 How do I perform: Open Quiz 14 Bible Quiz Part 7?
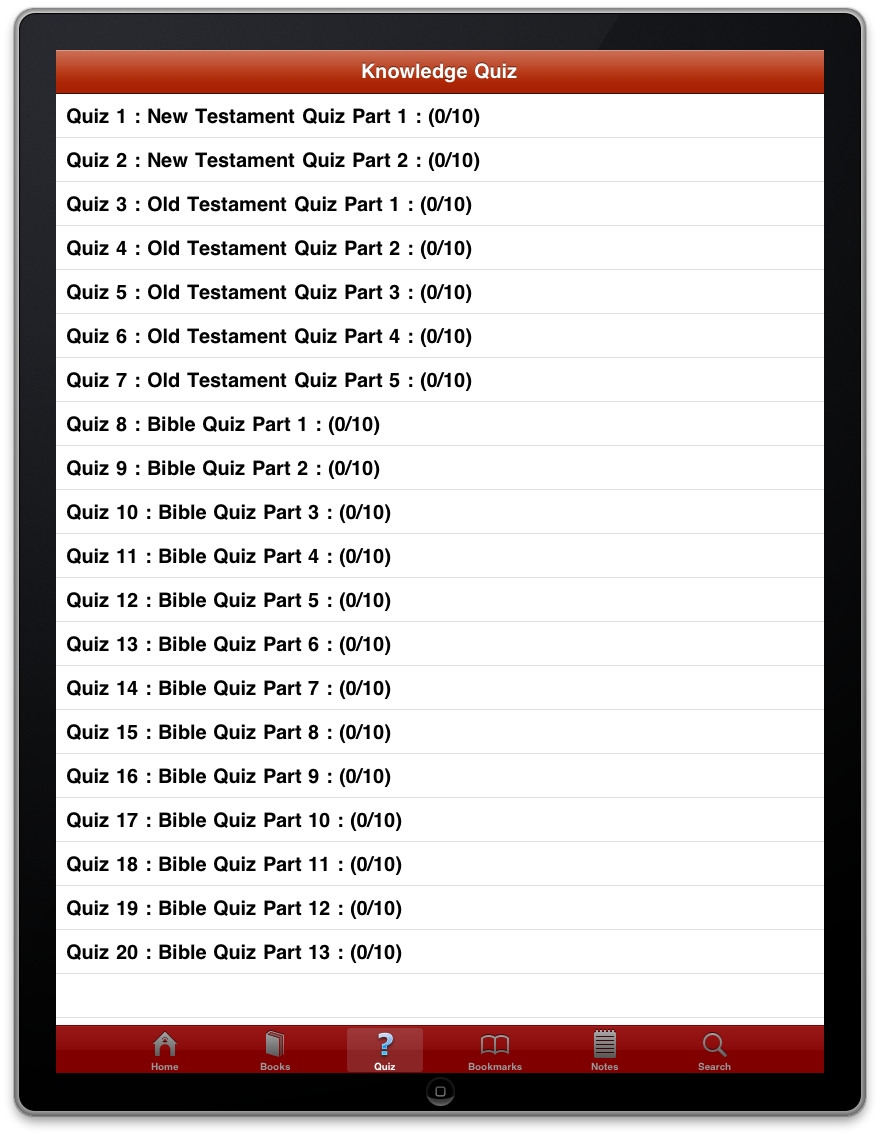point(229,688)
